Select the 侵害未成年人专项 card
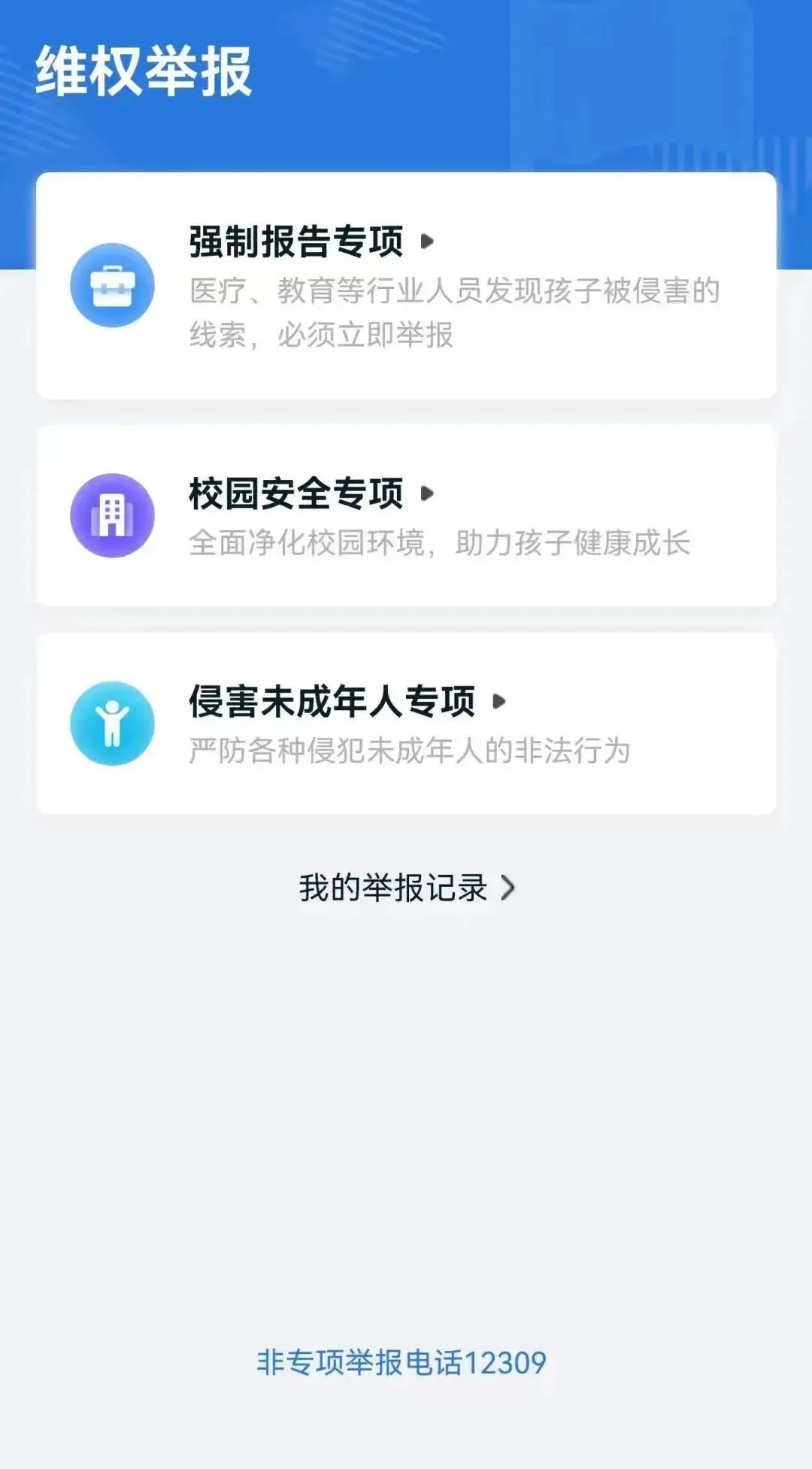 [x=406, y=724]
